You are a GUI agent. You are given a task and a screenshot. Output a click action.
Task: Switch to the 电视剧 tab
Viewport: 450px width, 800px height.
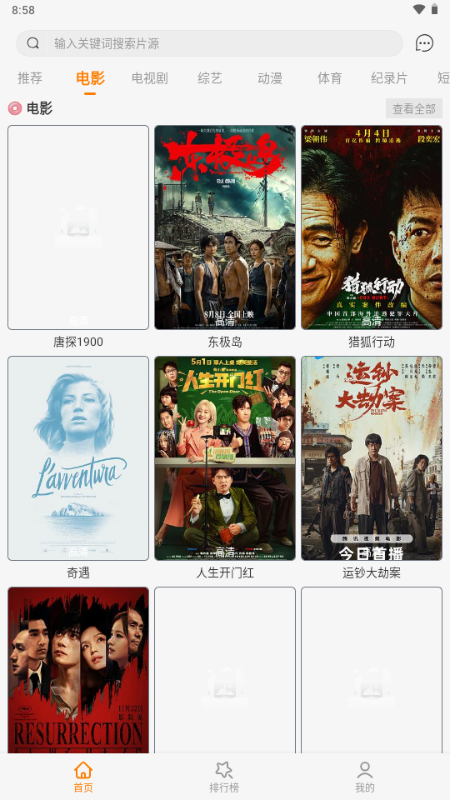pos(149,78)
